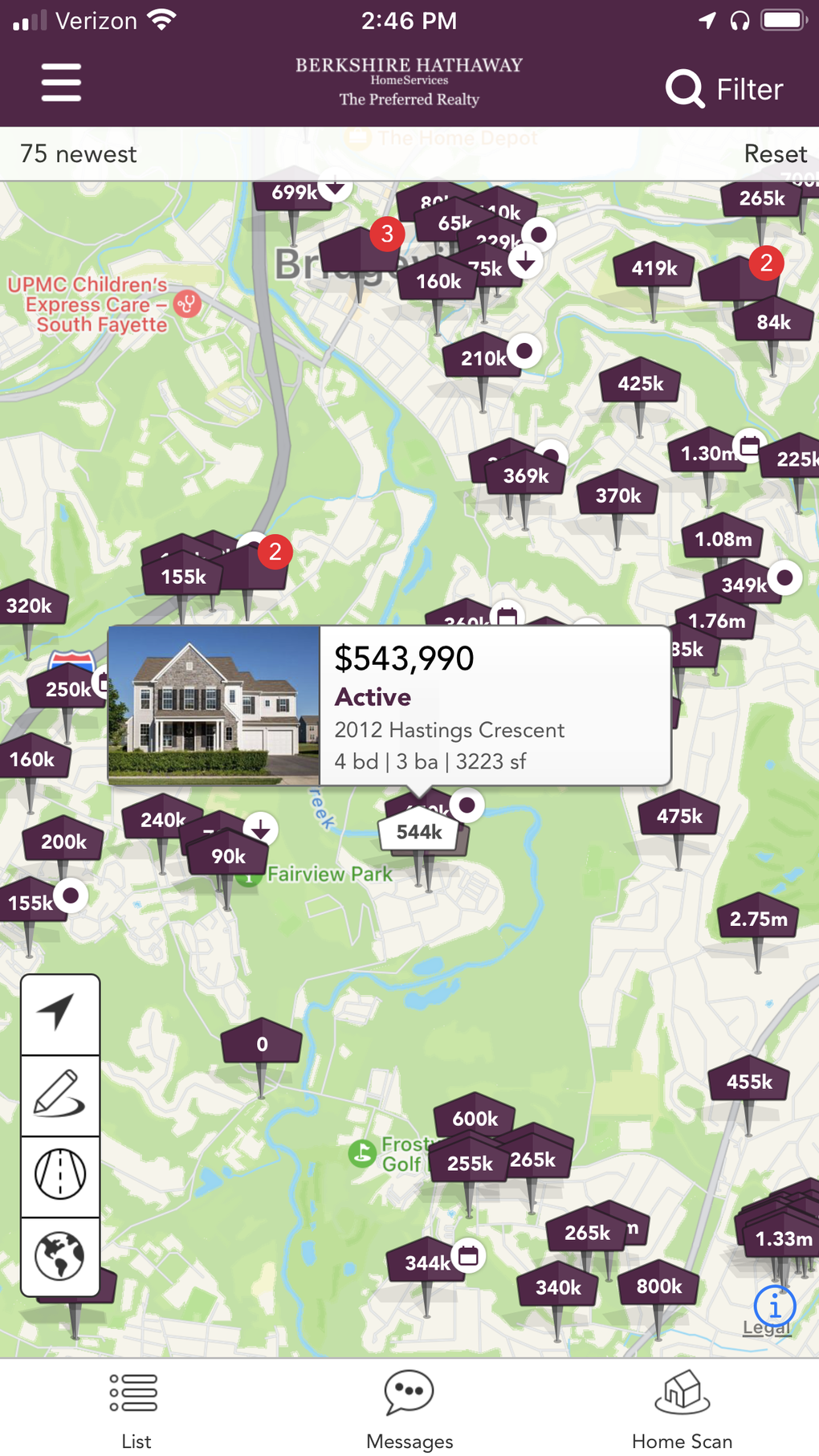The height and width of the screenshot is (1456, 819).
Task: Tap the 455k property marker
Action: point(748,1082)
